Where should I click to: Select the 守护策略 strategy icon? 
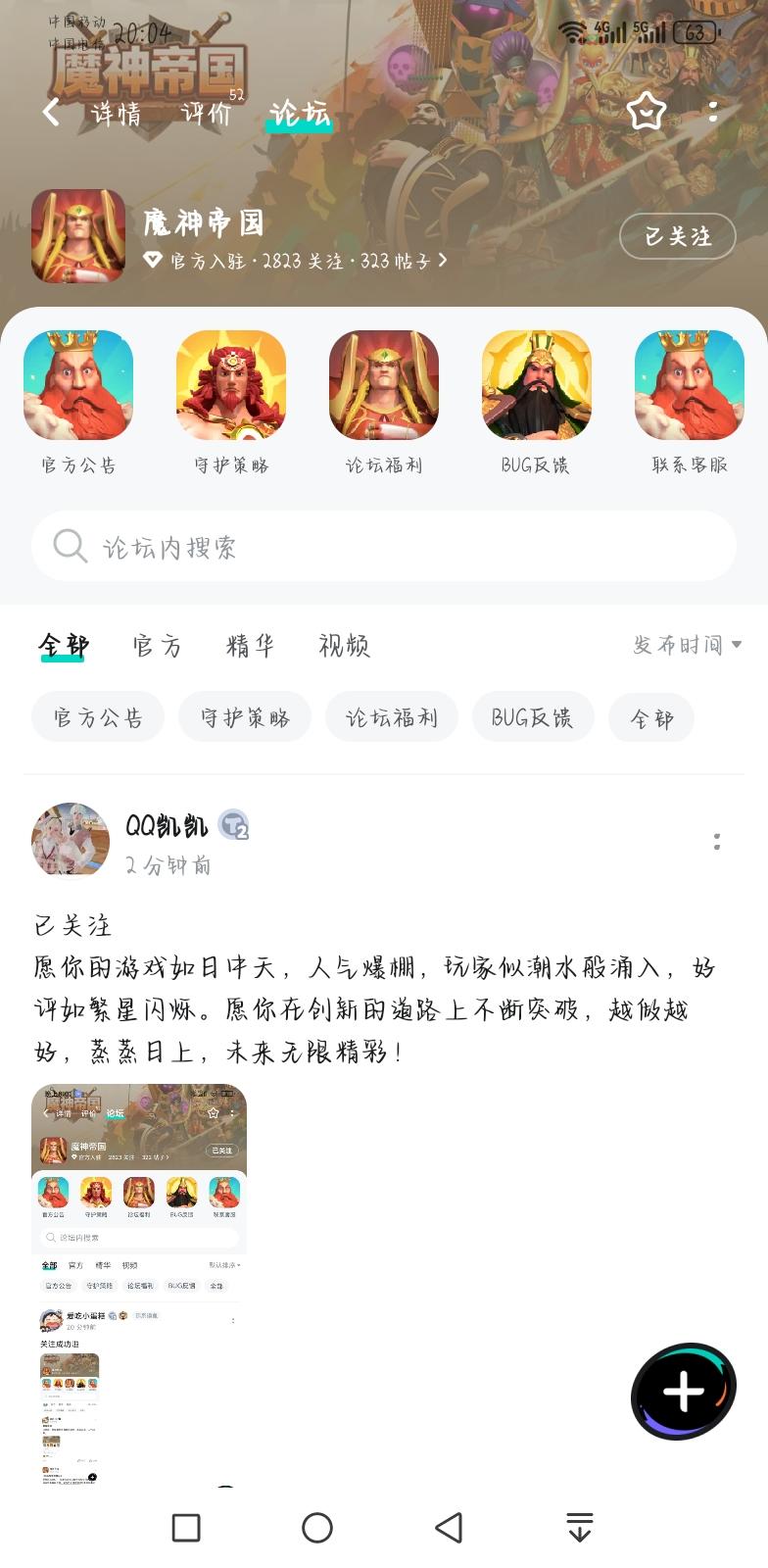pos(231,384)
